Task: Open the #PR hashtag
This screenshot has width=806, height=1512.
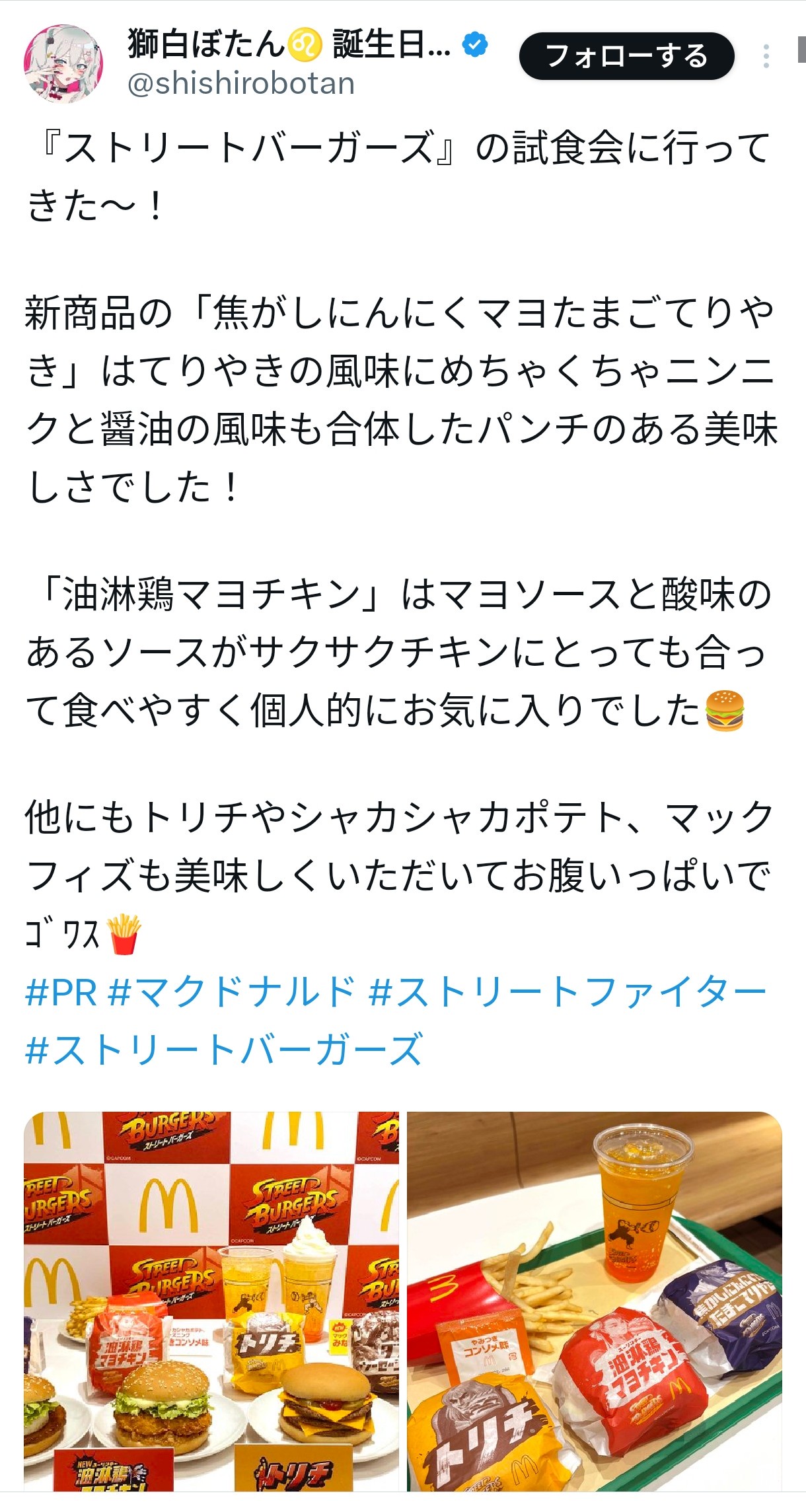Action: pyautogui.click(x=61, y=991)
